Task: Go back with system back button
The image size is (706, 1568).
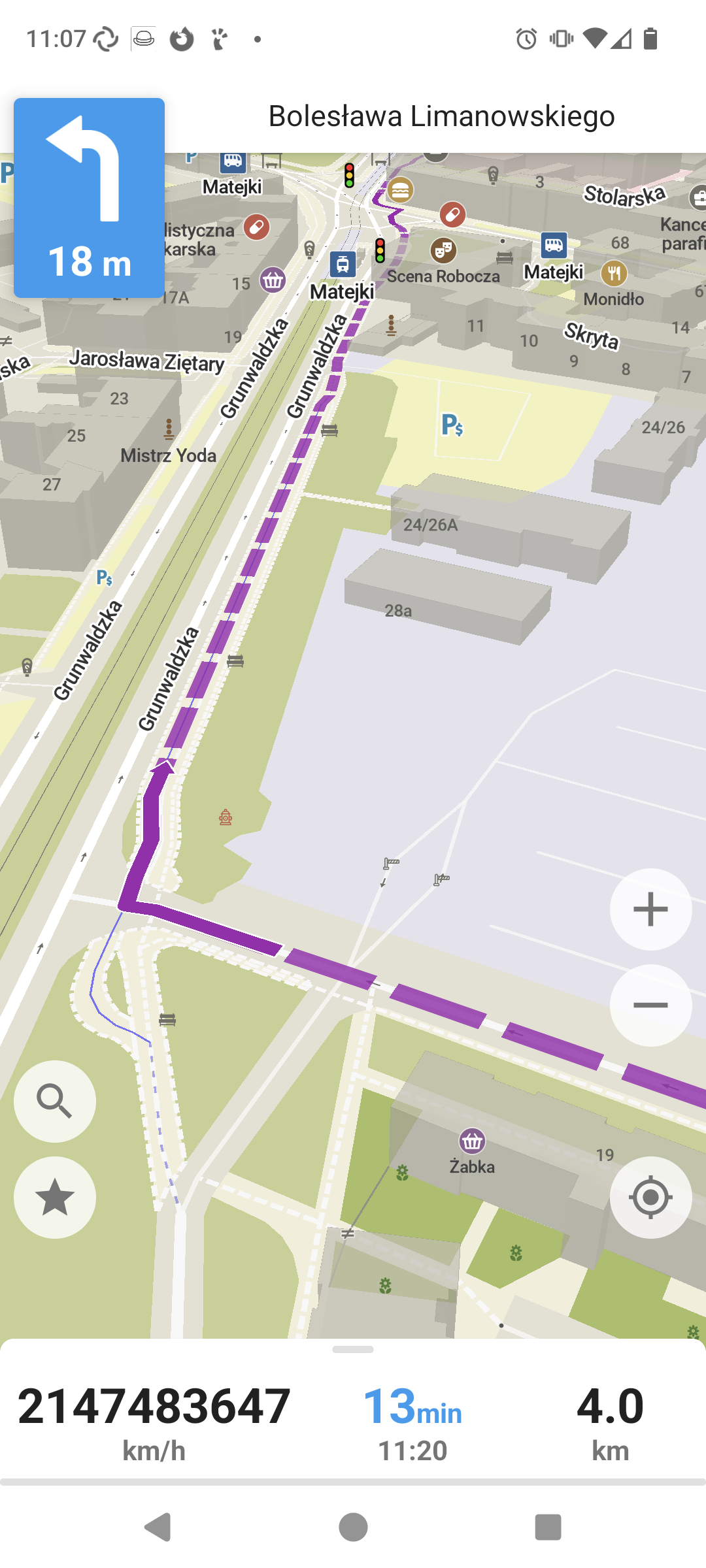Action: (x=158, y=1527)
